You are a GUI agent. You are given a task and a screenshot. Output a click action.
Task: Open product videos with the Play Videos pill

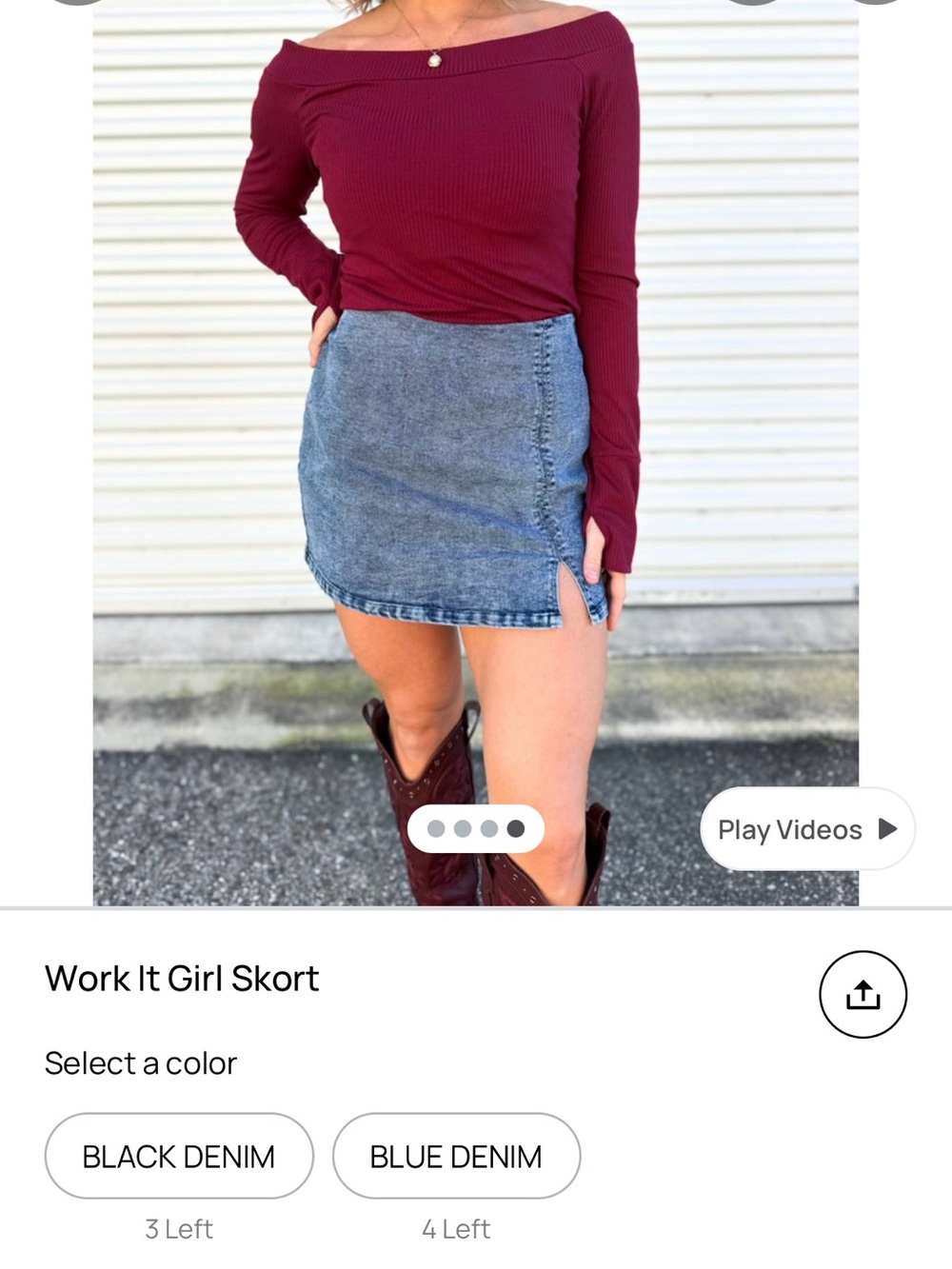[807, 829]
